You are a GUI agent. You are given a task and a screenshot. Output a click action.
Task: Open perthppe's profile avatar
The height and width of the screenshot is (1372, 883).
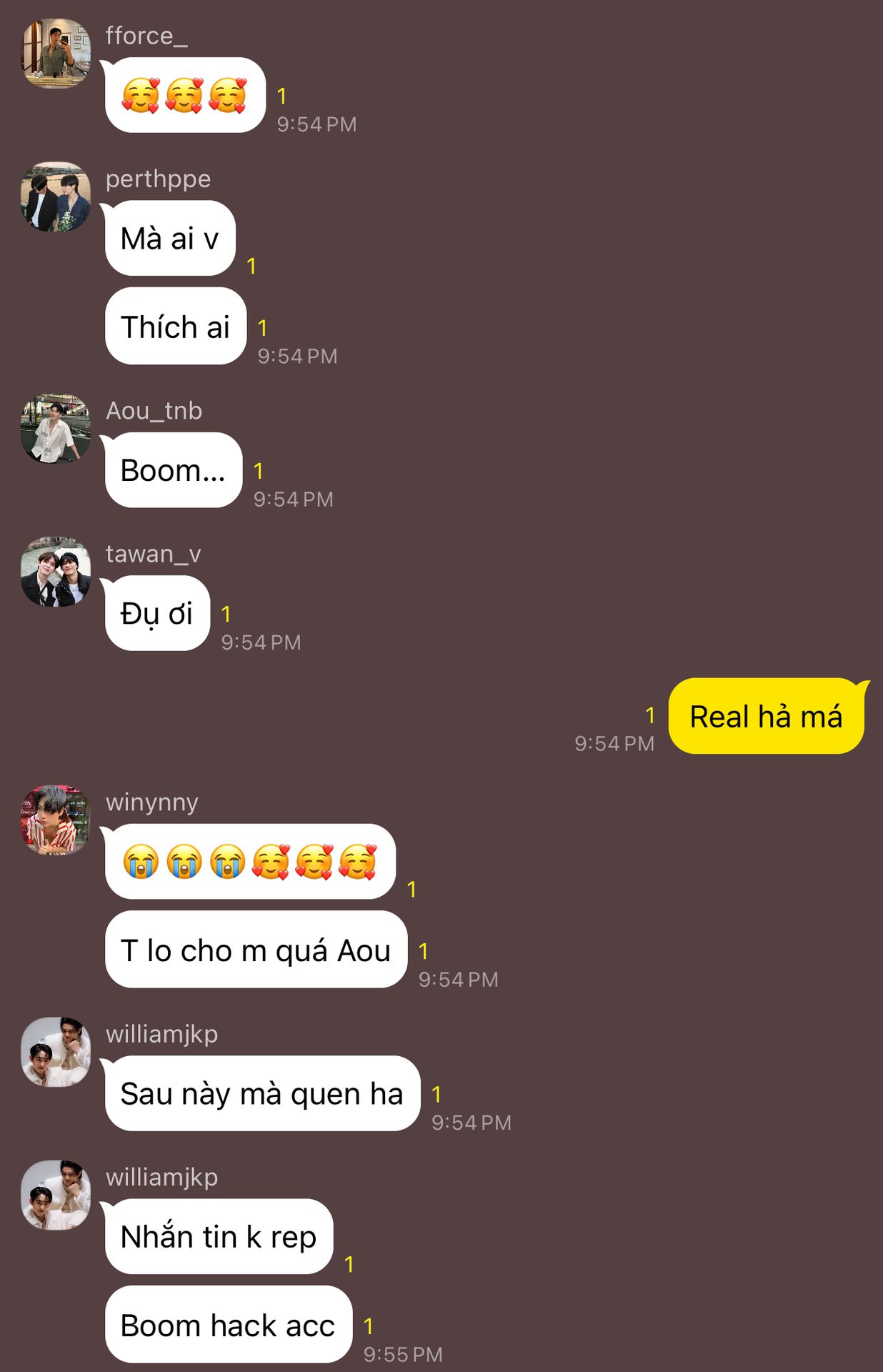click(x=56, y=197)
